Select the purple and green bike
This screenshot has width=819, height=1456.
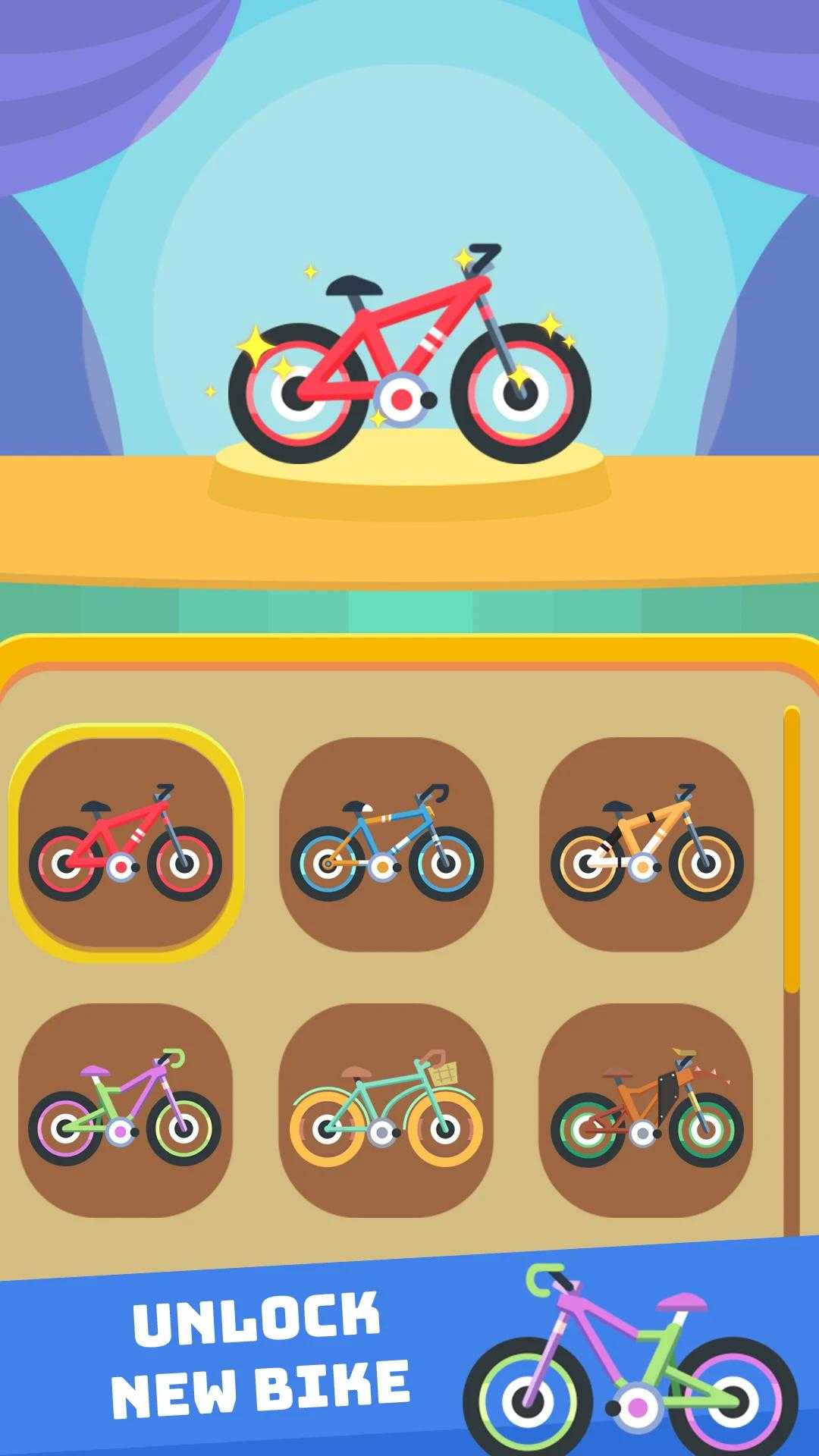pyautogui.click(x=125, y=1110)
